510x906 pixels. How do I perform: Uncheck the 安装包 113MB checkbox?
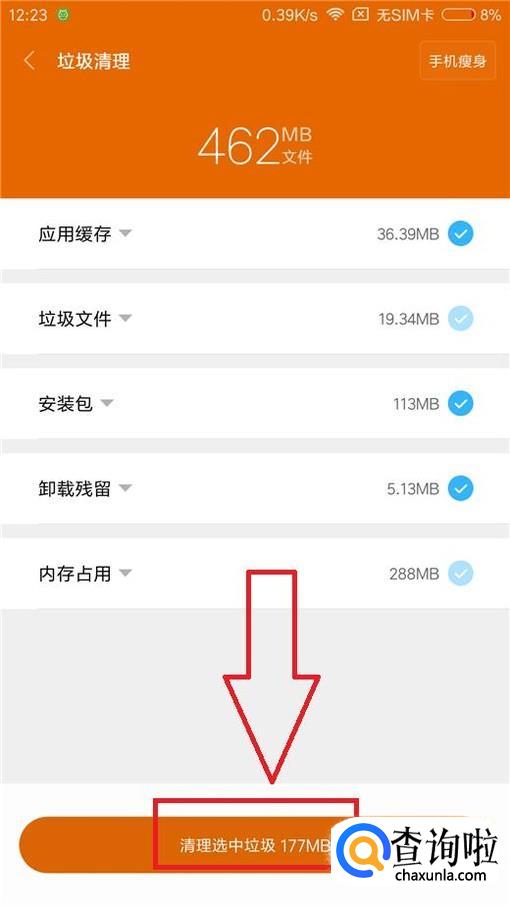point(461,403)
